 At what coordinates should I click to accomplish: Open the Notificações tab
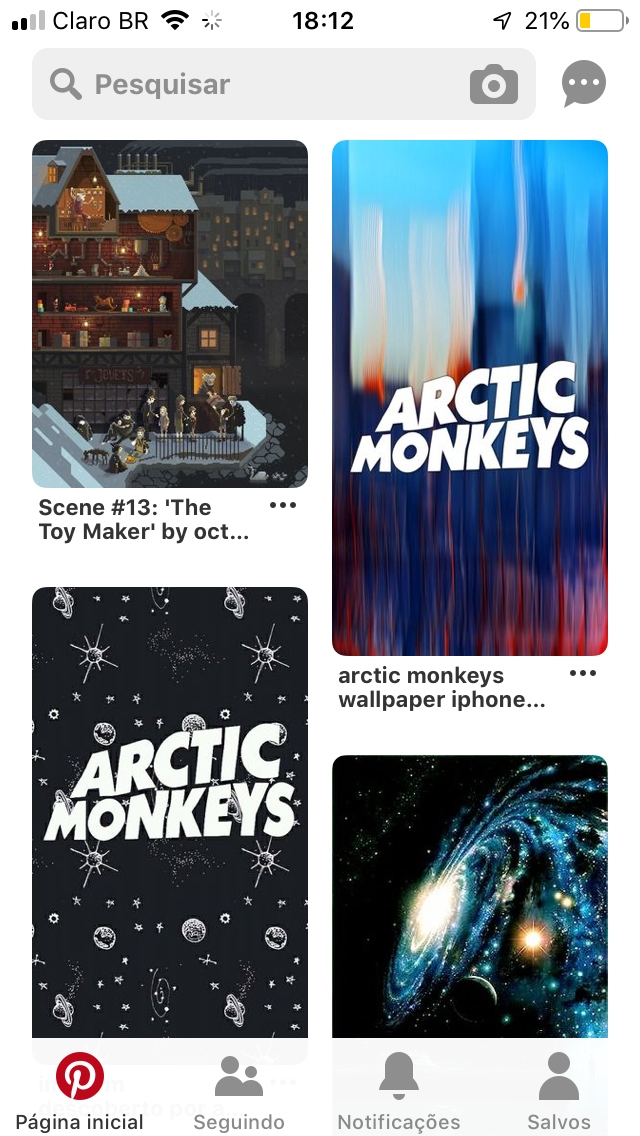pyautogui.click(x=399, y=1092)
